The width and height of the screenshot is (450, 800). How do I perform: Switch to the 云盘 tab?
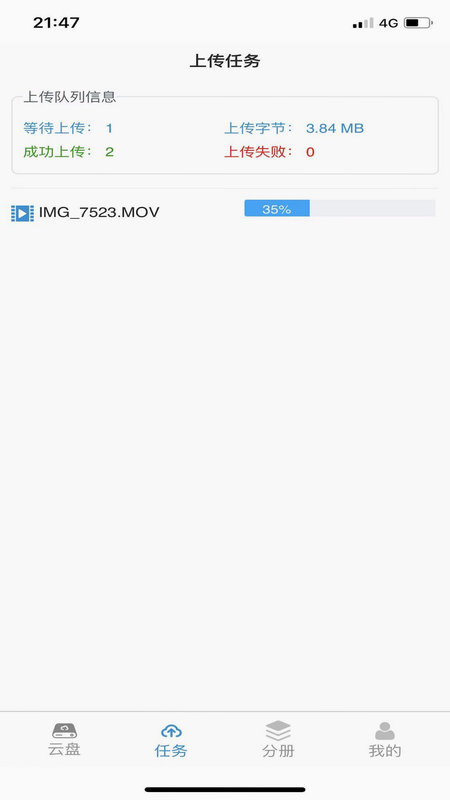64,739
